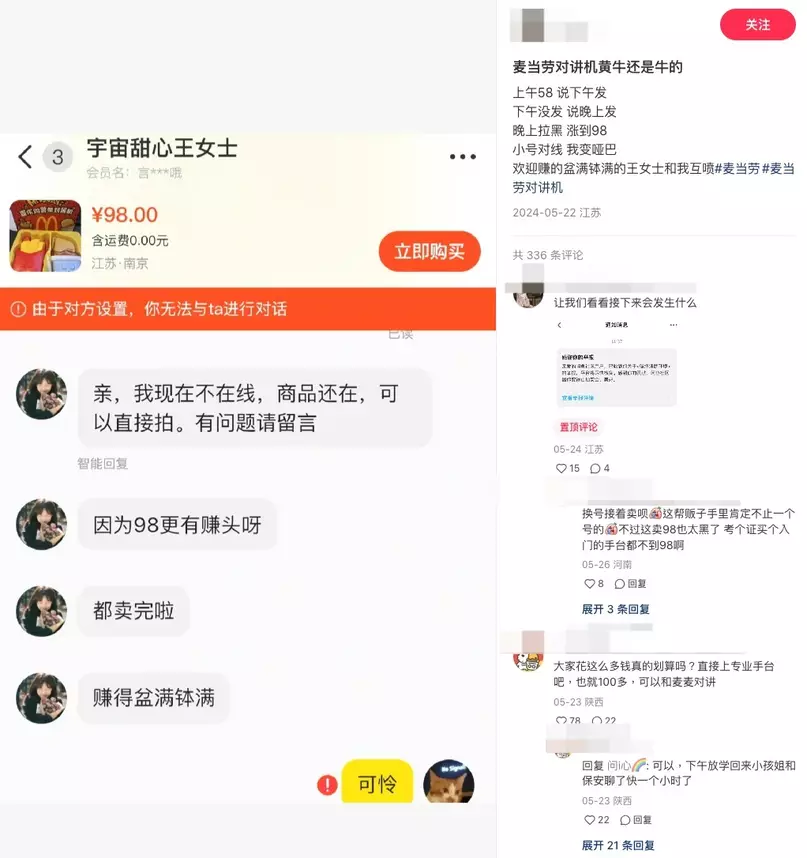
Task: Expand 展开 21 条回复
Action: click(618, 845)
